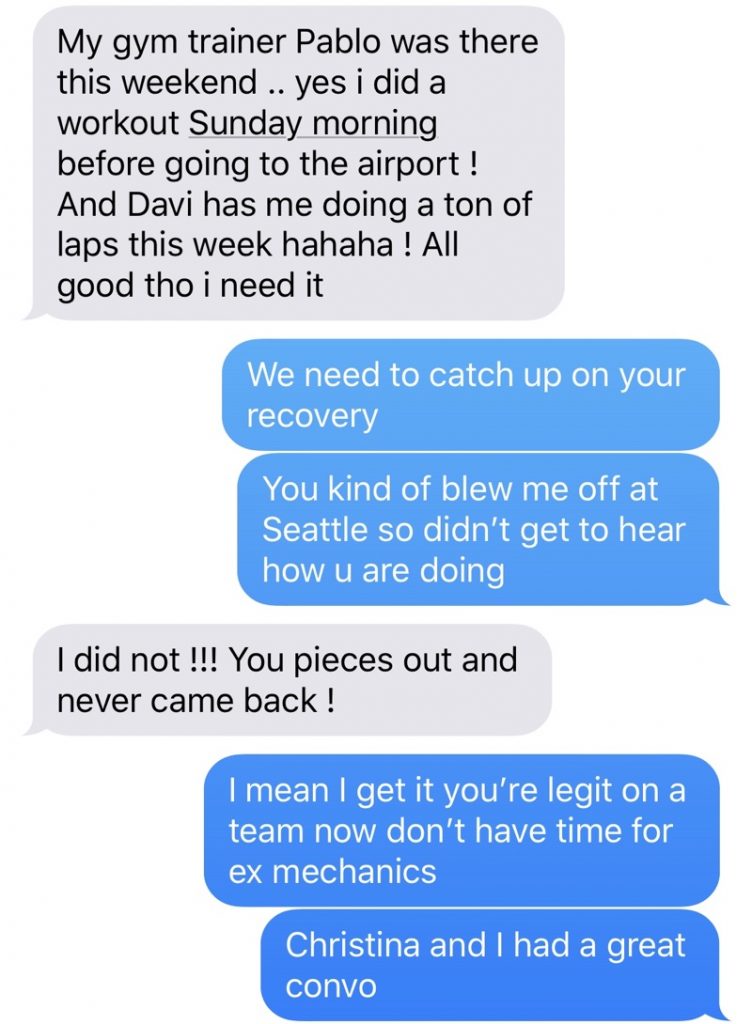Image resolution: width=752 pixels, height=1024 pixels.
Task: Tap the underlined Sunday morning date link
Action: [x=313, y=123]
